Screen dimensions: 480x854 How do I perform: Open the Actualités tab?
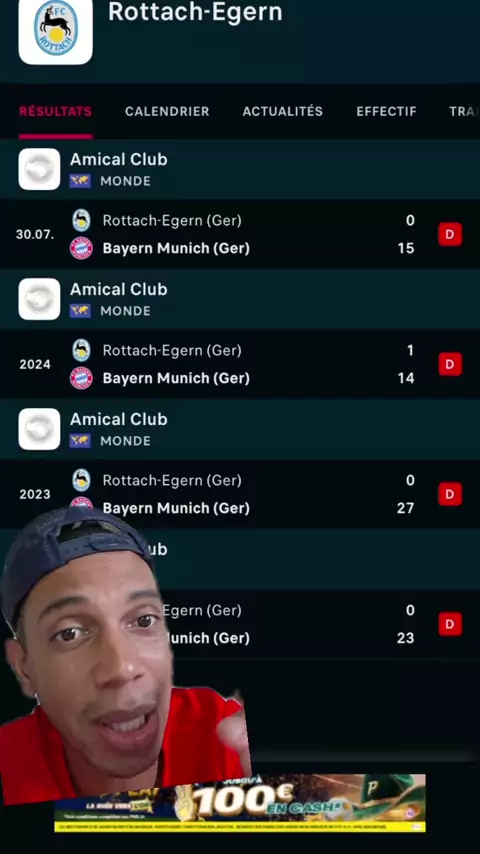pos(282,111)
